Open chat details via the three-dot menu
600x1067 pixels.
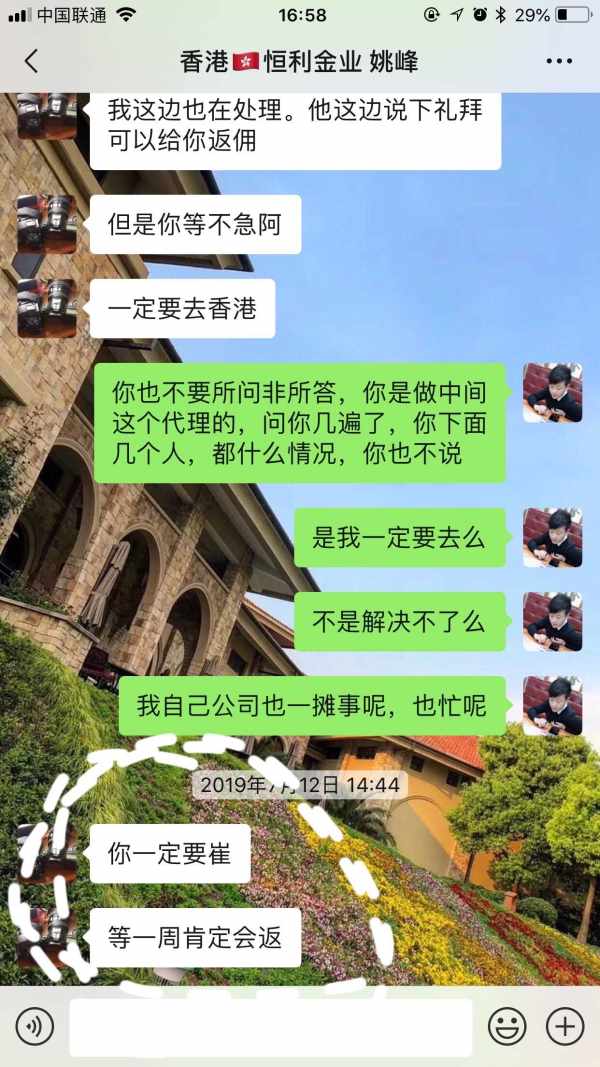tap(559, 61)
